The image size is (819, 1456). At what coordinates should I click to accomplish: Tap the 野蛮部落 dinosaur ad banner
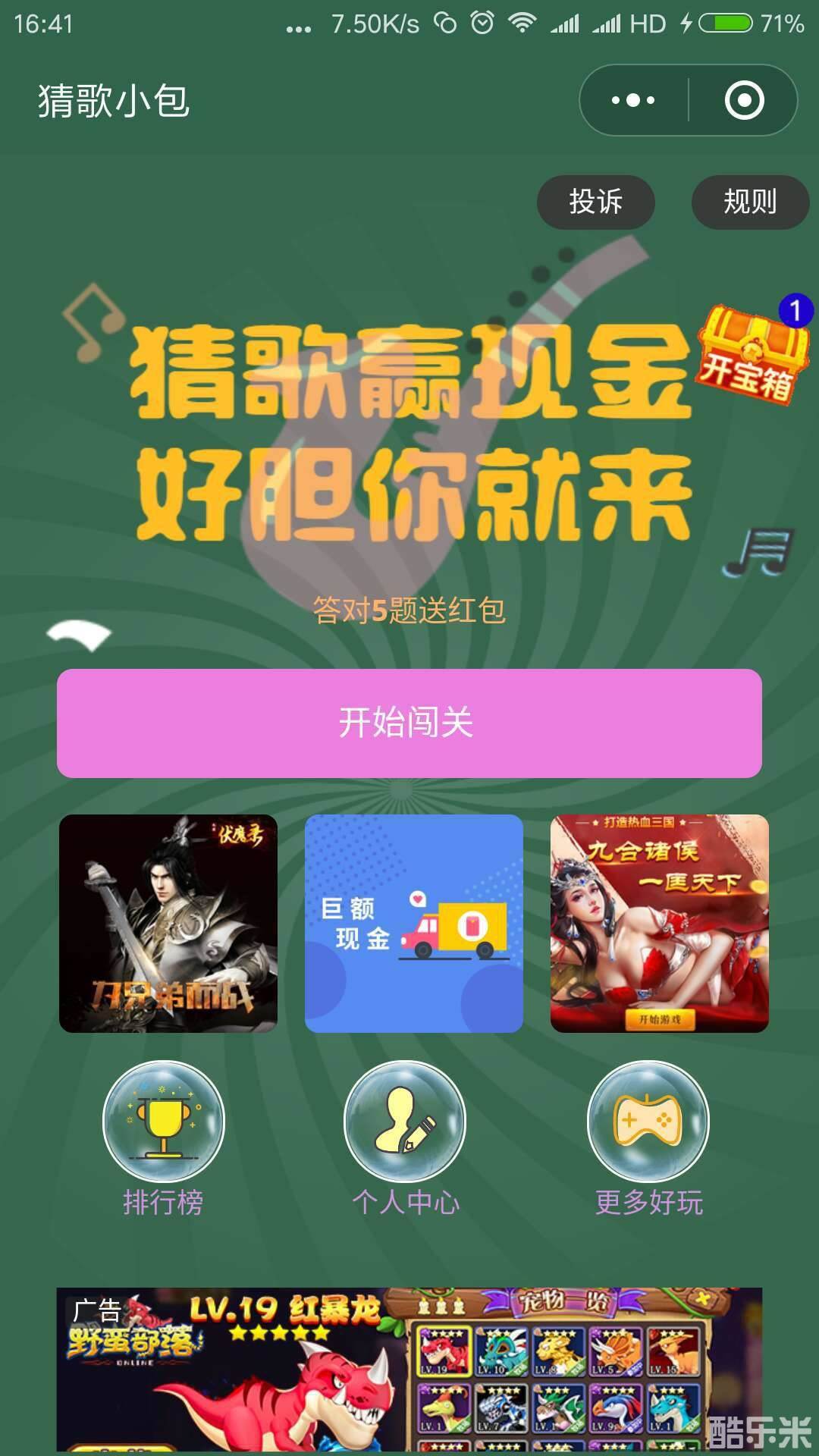click(x=409, y=1373)
